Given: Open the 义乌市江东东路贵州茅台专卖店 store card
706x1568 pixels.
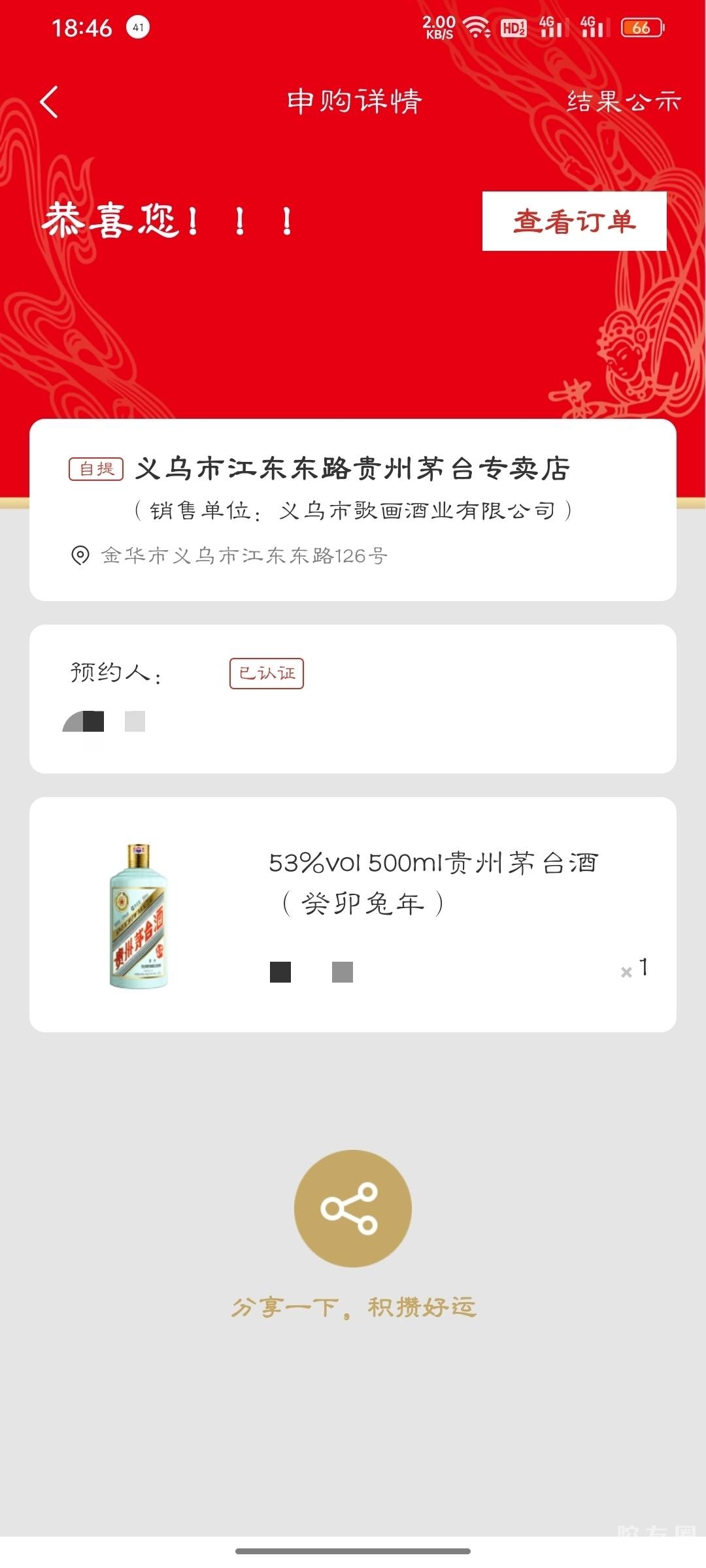Looking at the screenshot, I should point(353,510).
